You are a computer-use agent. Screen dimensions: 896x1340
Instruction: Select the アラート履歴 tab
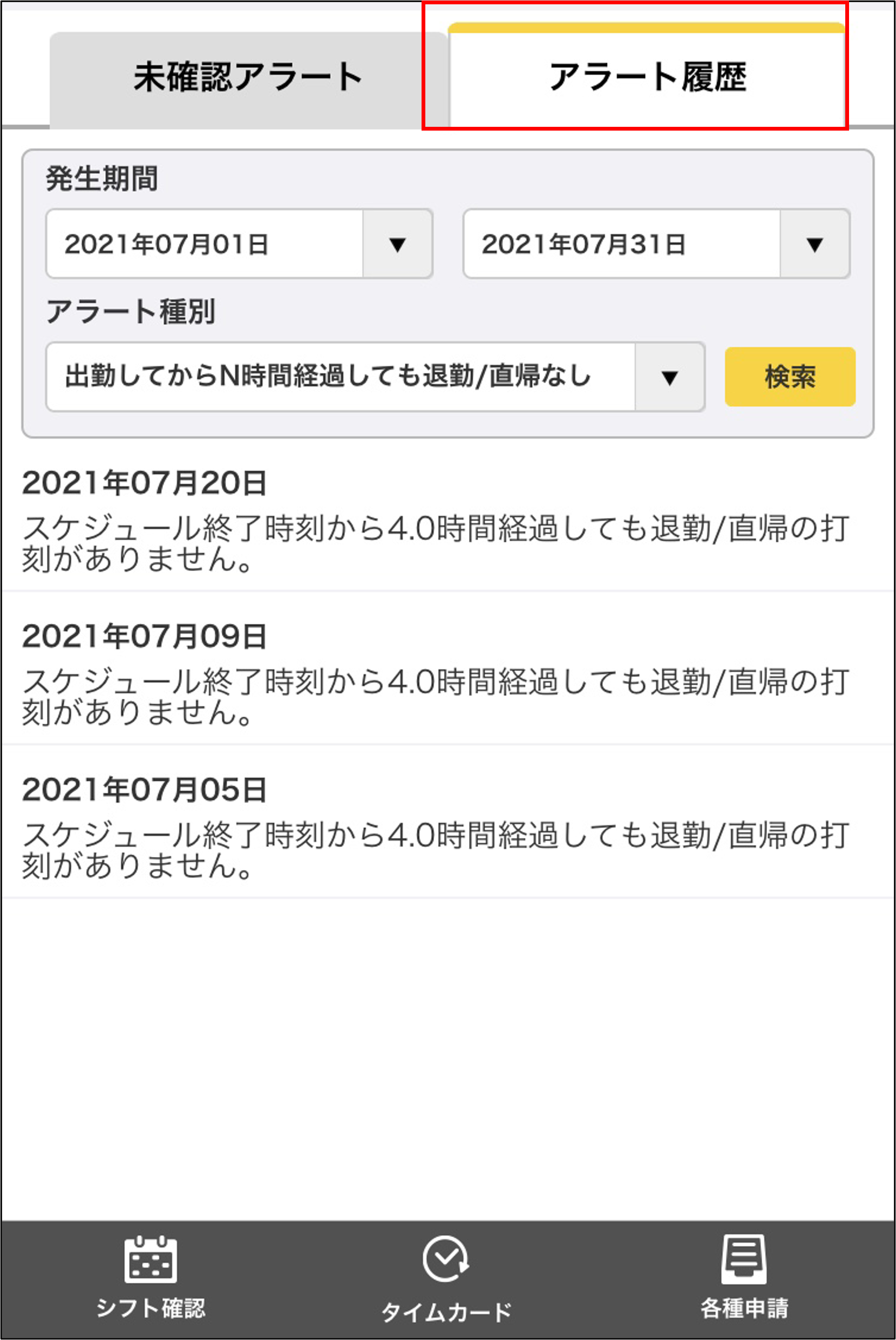pos(647,77)
